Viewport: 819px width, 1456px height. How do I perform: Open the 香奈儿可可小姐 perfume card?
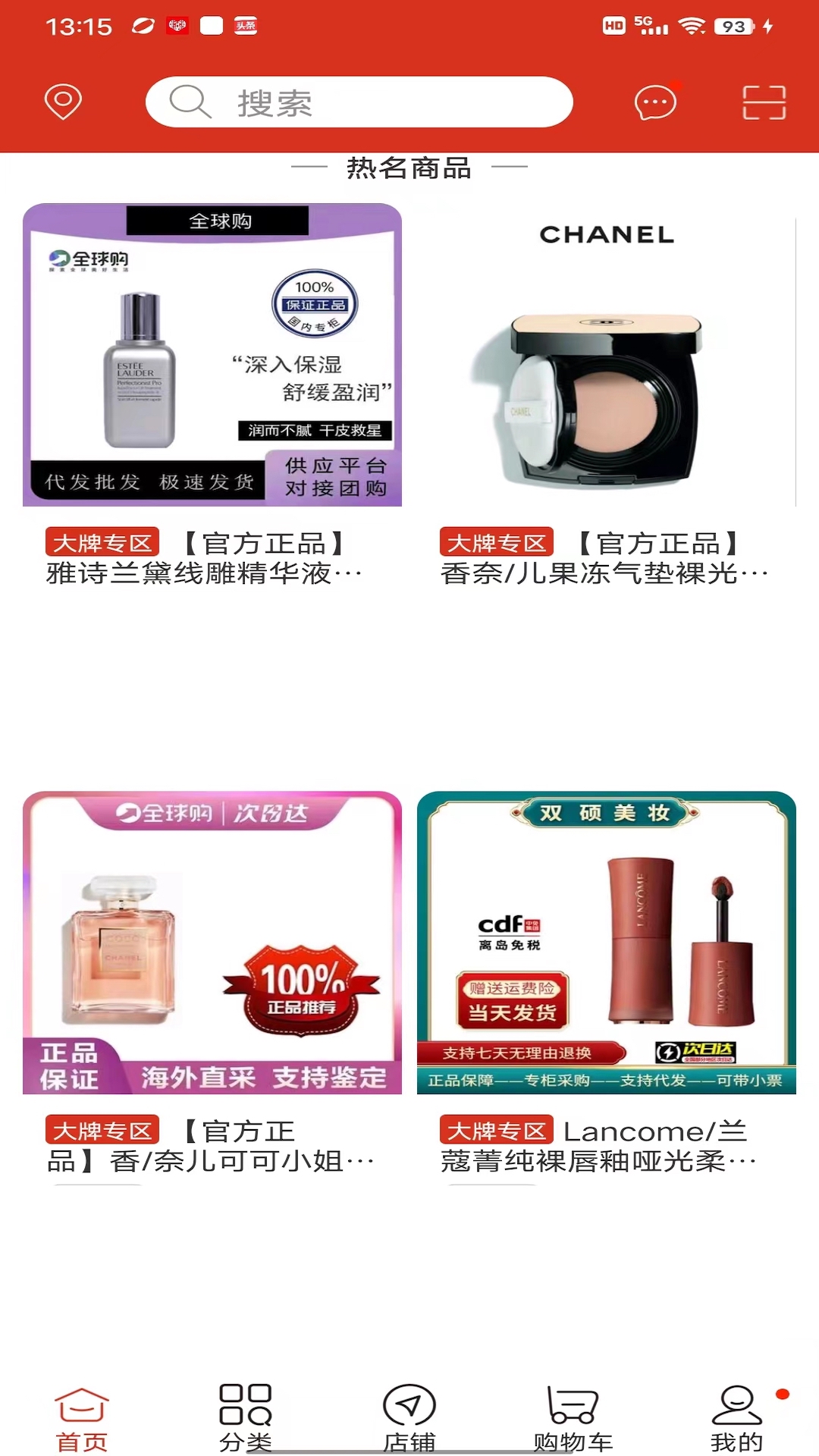point(212,984)
